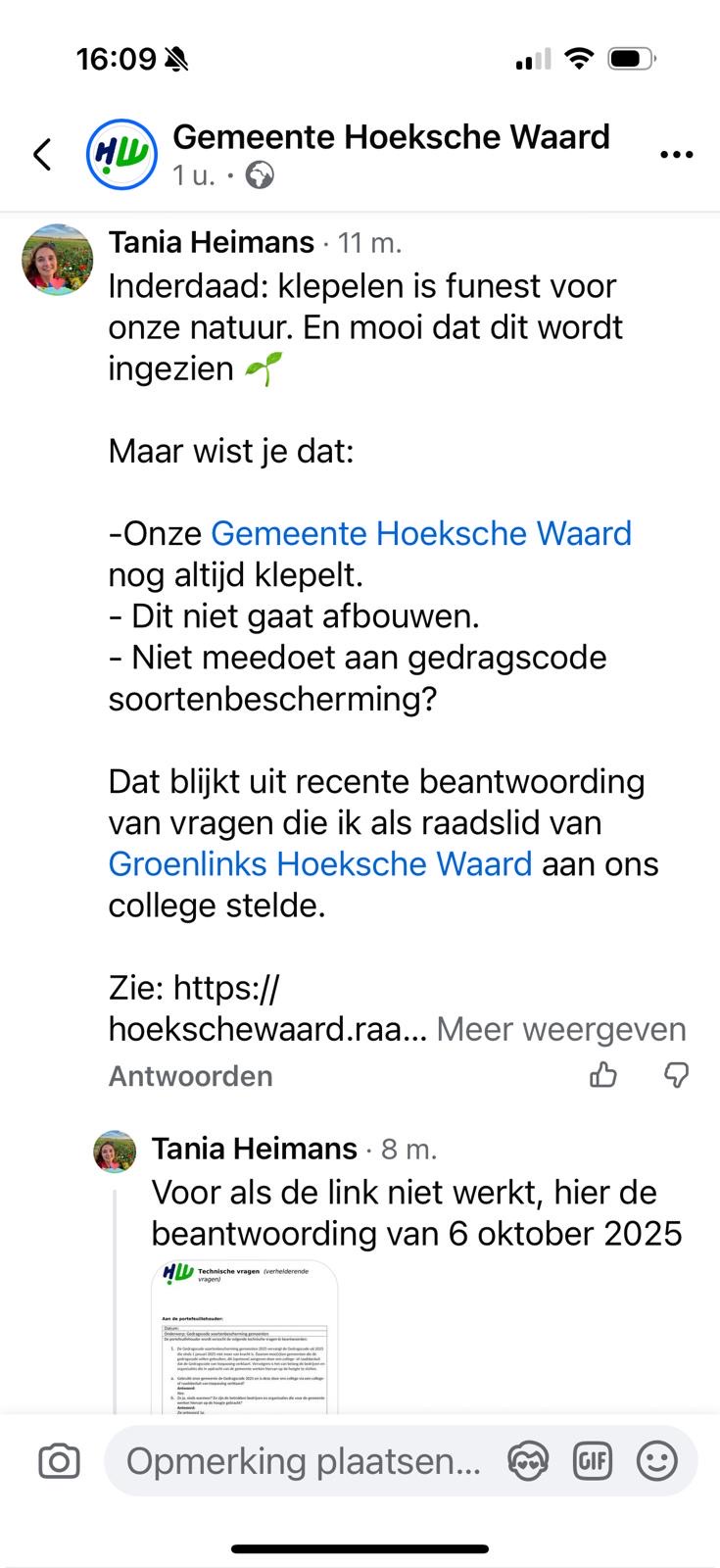Screen dimensions: 720x1568
Task: Expand comment with Meer weergeven
Action: pos(560,1029)
